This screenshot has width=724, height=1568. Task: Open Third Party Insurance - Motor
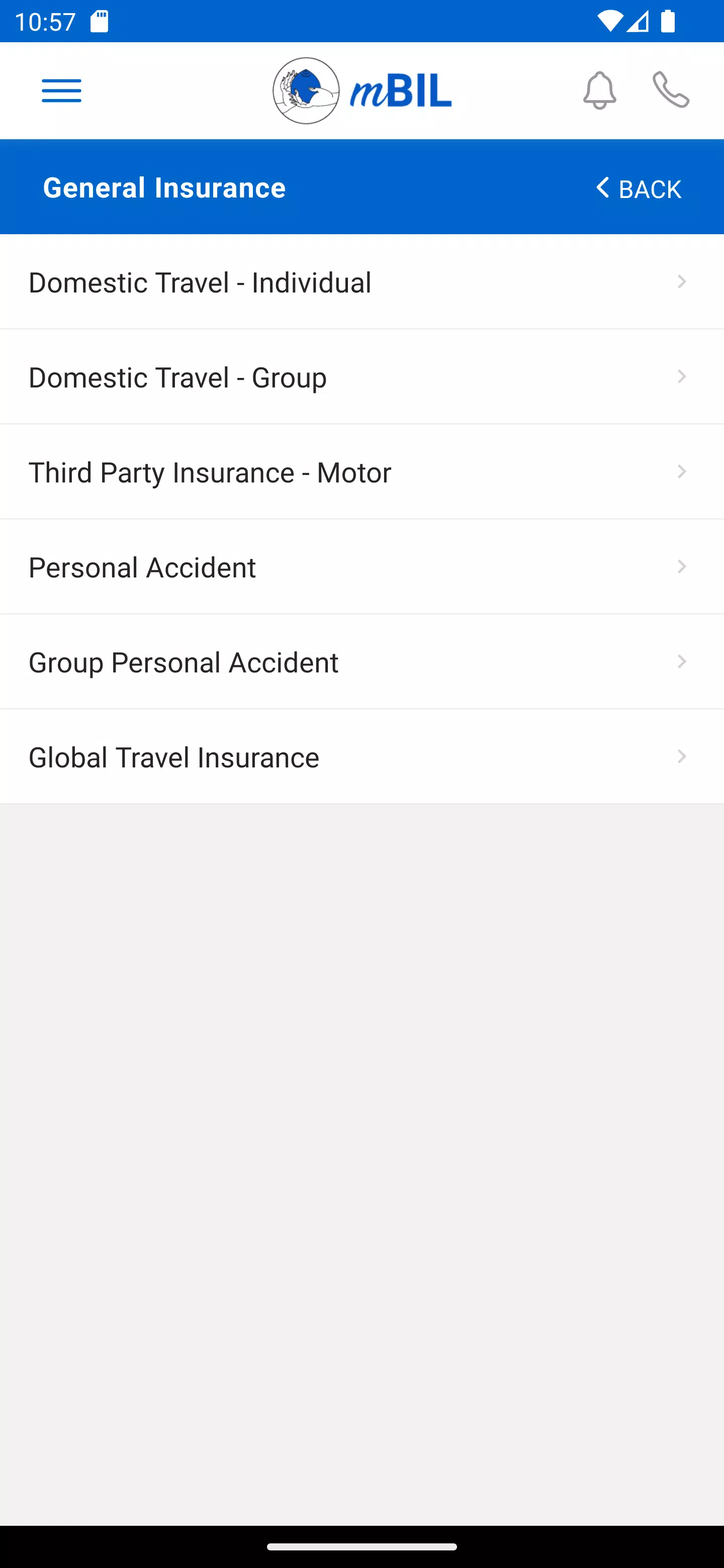pyautogui.click(x=361, y=472)
